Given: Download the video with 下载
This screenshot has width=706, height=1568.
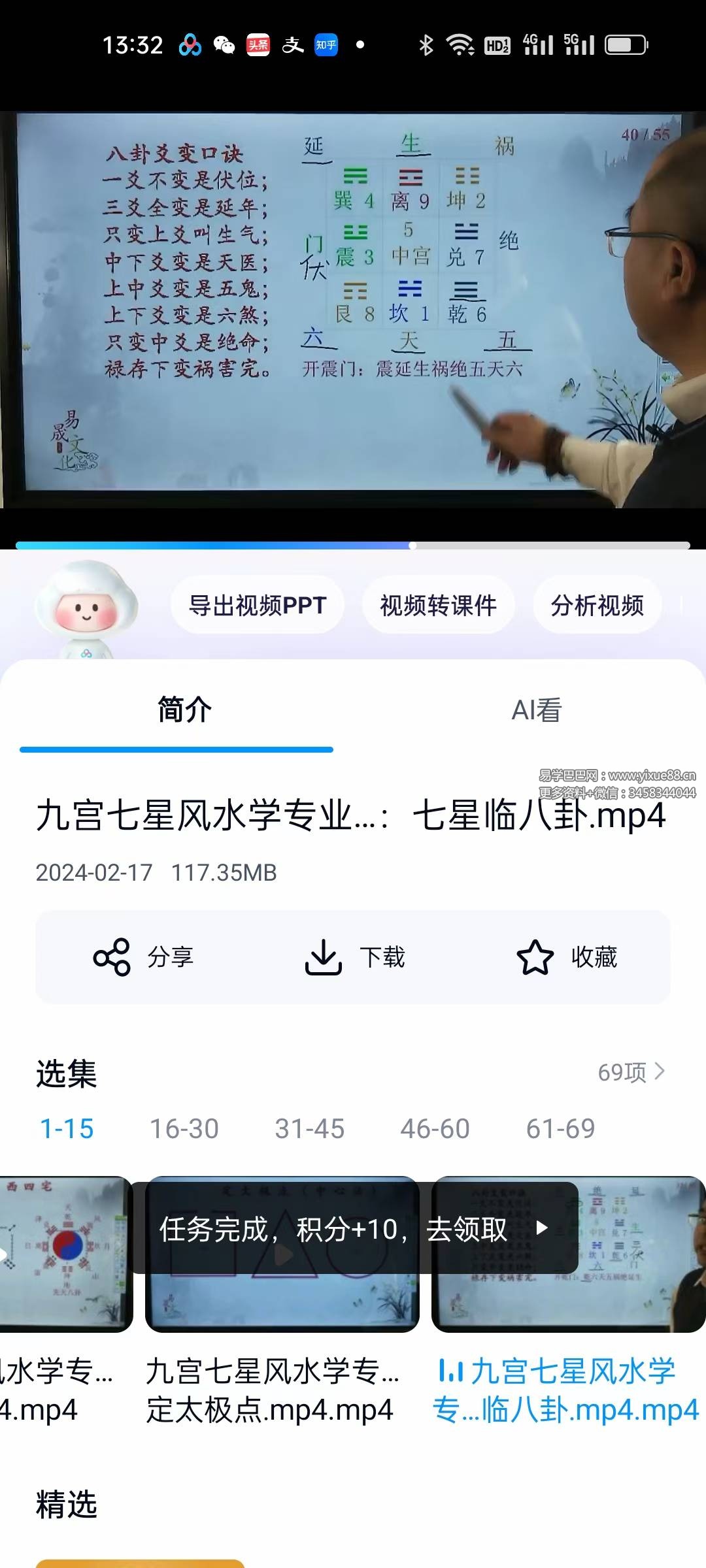Looking at the screenshot, I should coord(355,957).
